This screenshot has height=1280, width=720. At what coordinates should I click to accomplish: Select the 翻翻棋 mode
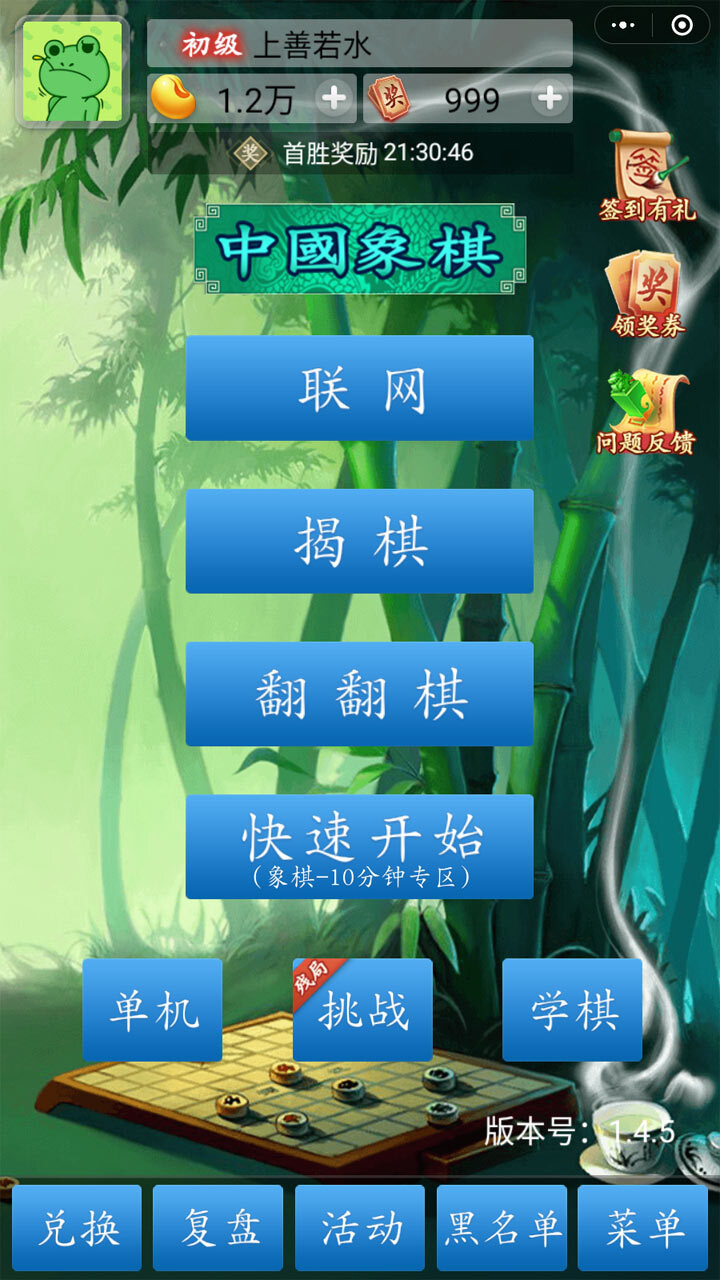click(x=359, y=694)
